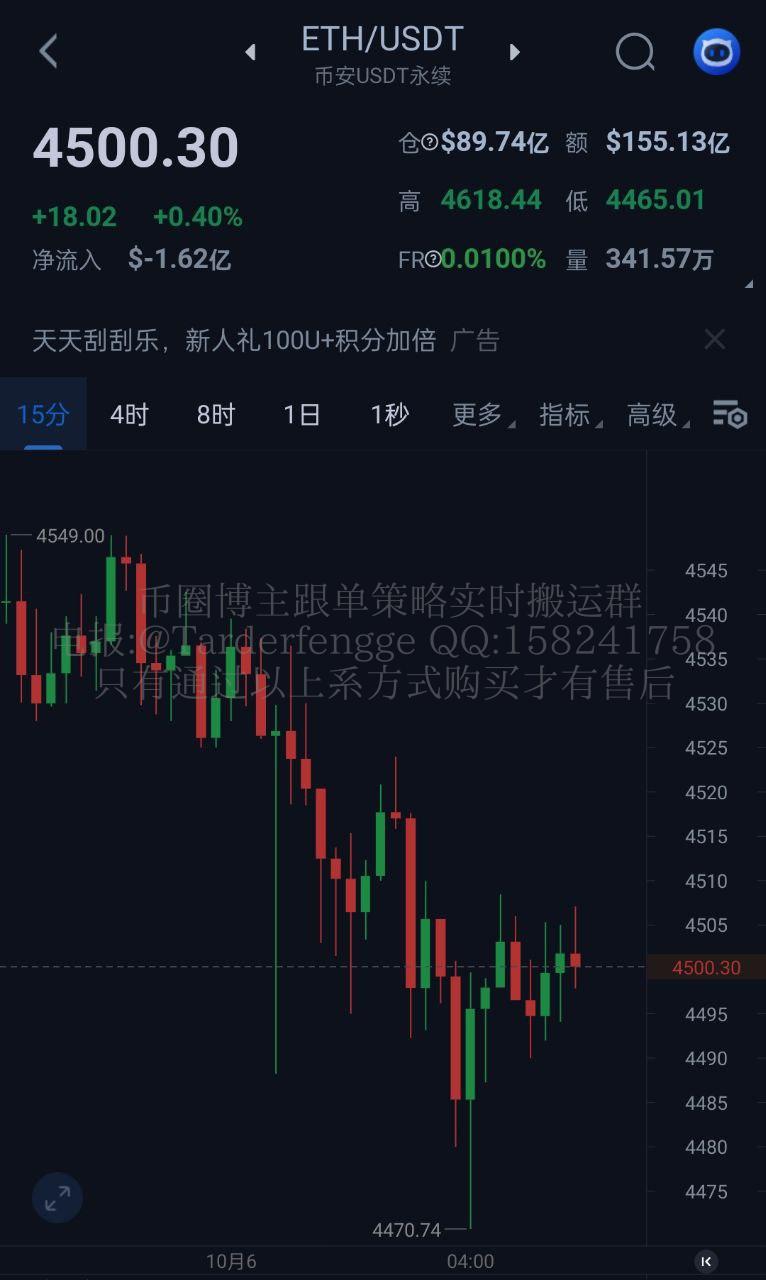Expand the 更多 timeframe options

478,414
